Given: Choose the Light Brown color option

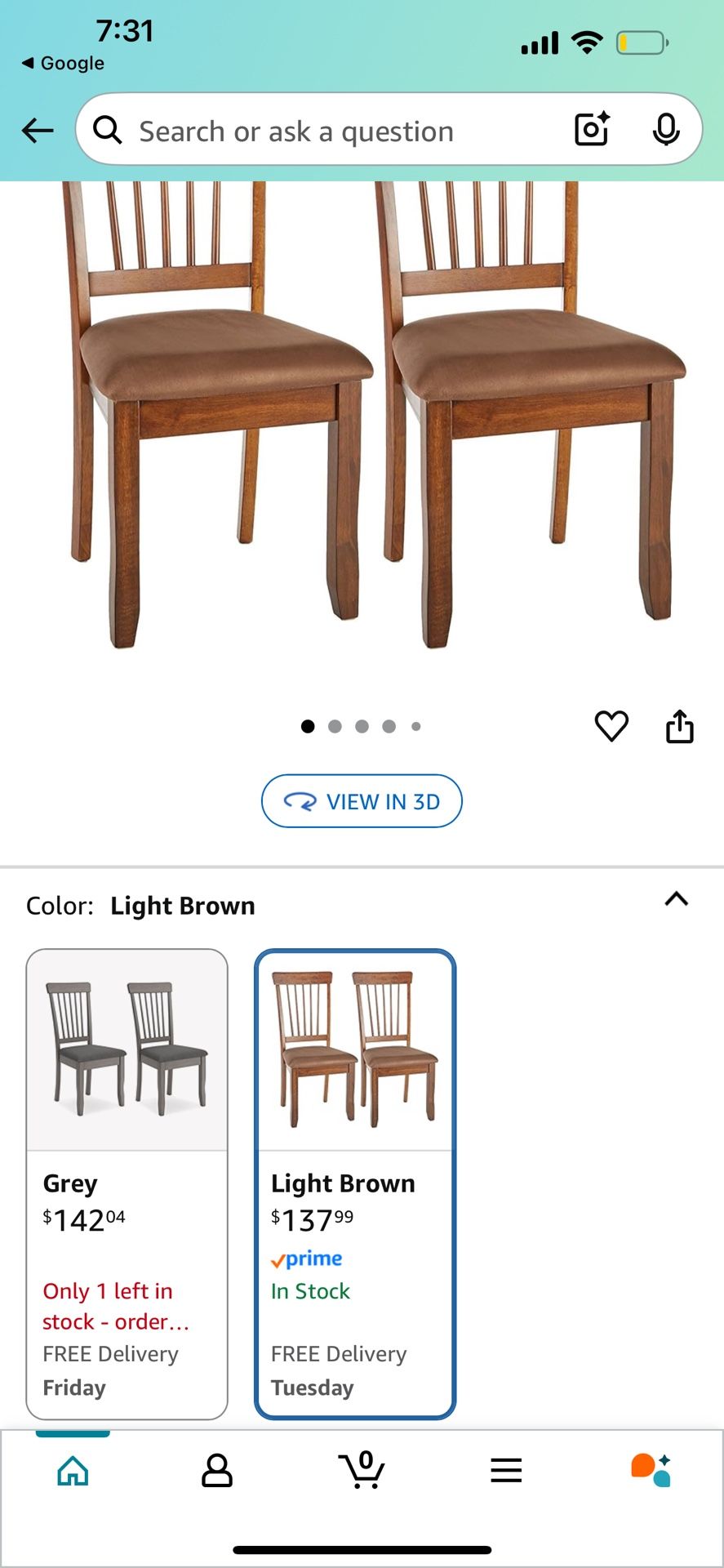Looking at the screenshot, I should coord(355,1183).
